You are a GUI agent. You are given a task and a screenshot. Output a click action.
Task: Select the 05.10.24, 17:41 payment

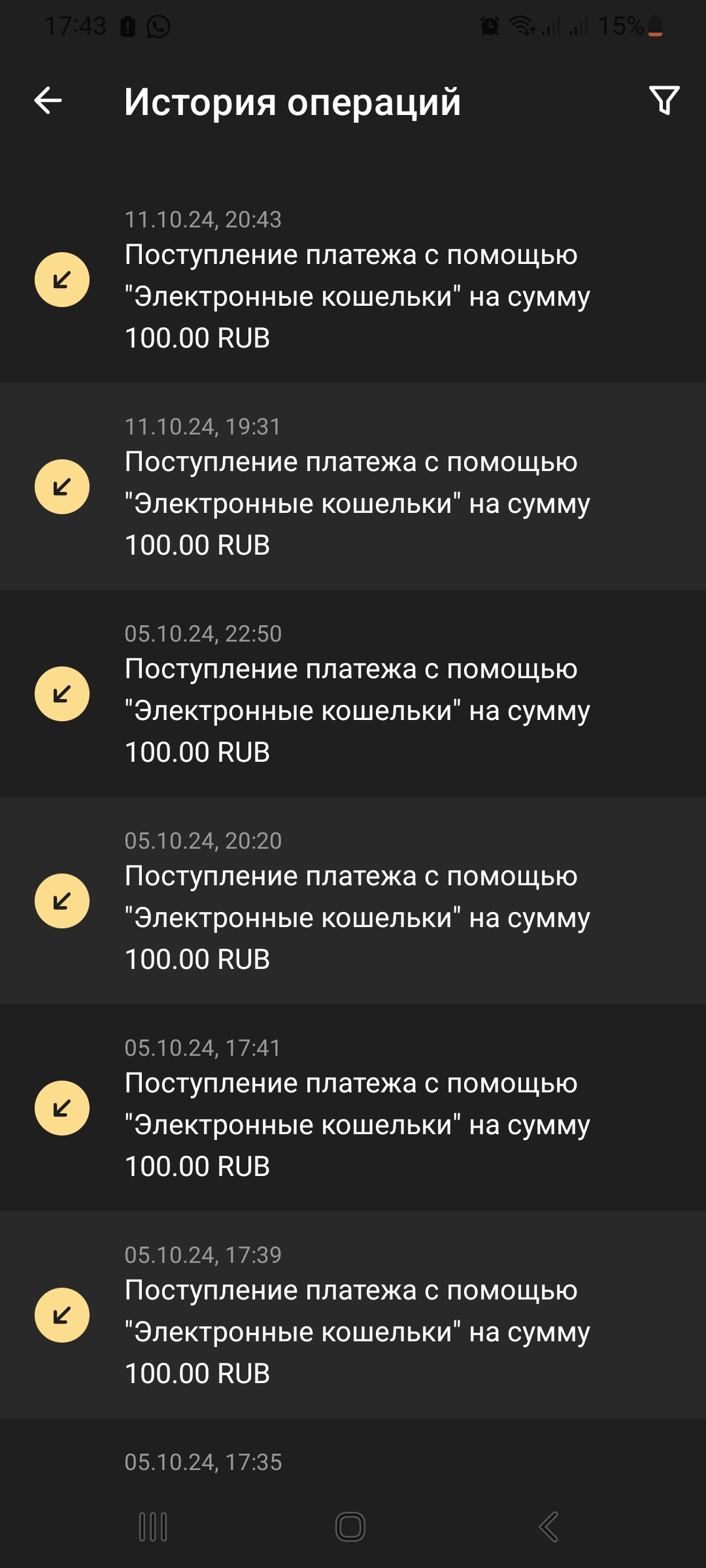click(353, 1109)
